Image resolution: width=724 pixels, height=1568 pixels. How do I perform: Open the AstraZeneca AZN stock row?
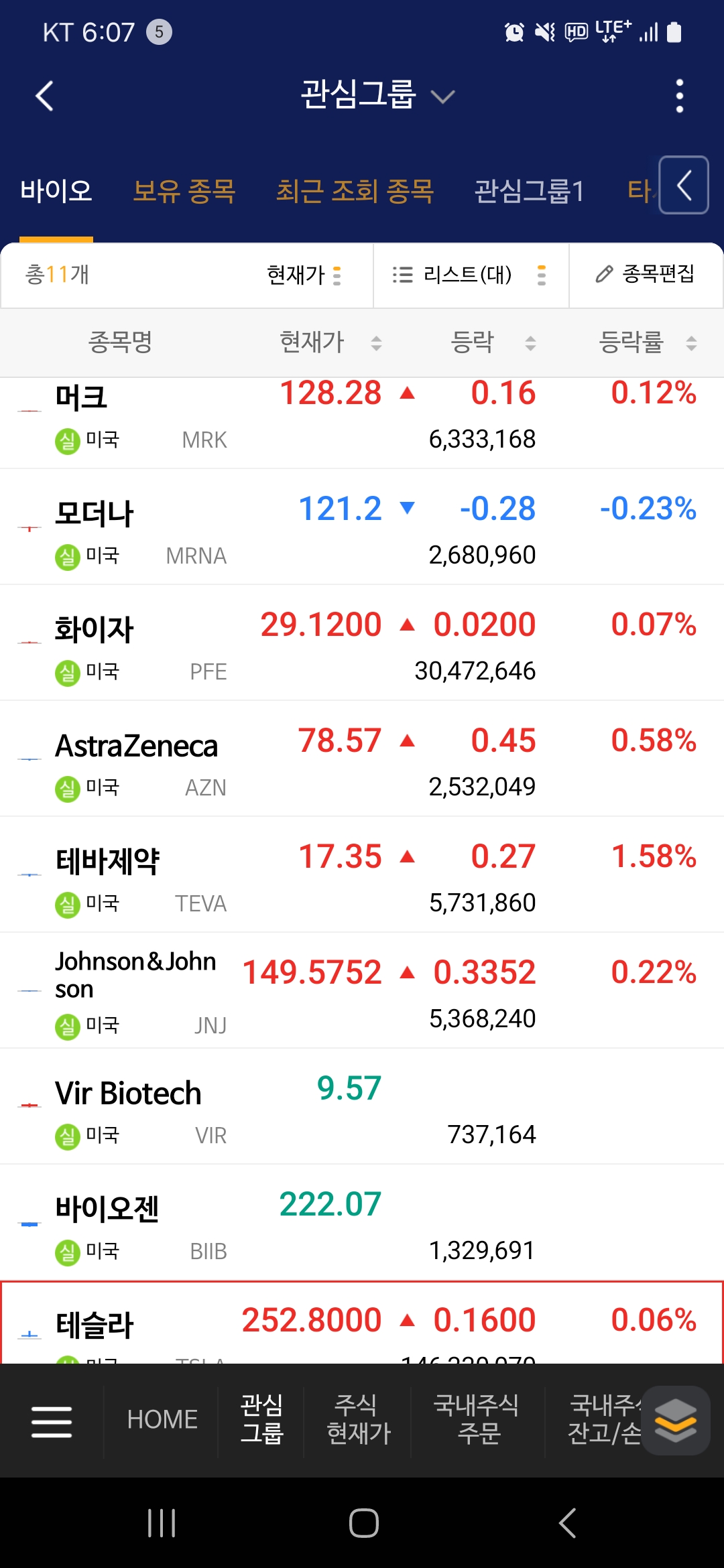pyautogui.click(x=362, y=759)
